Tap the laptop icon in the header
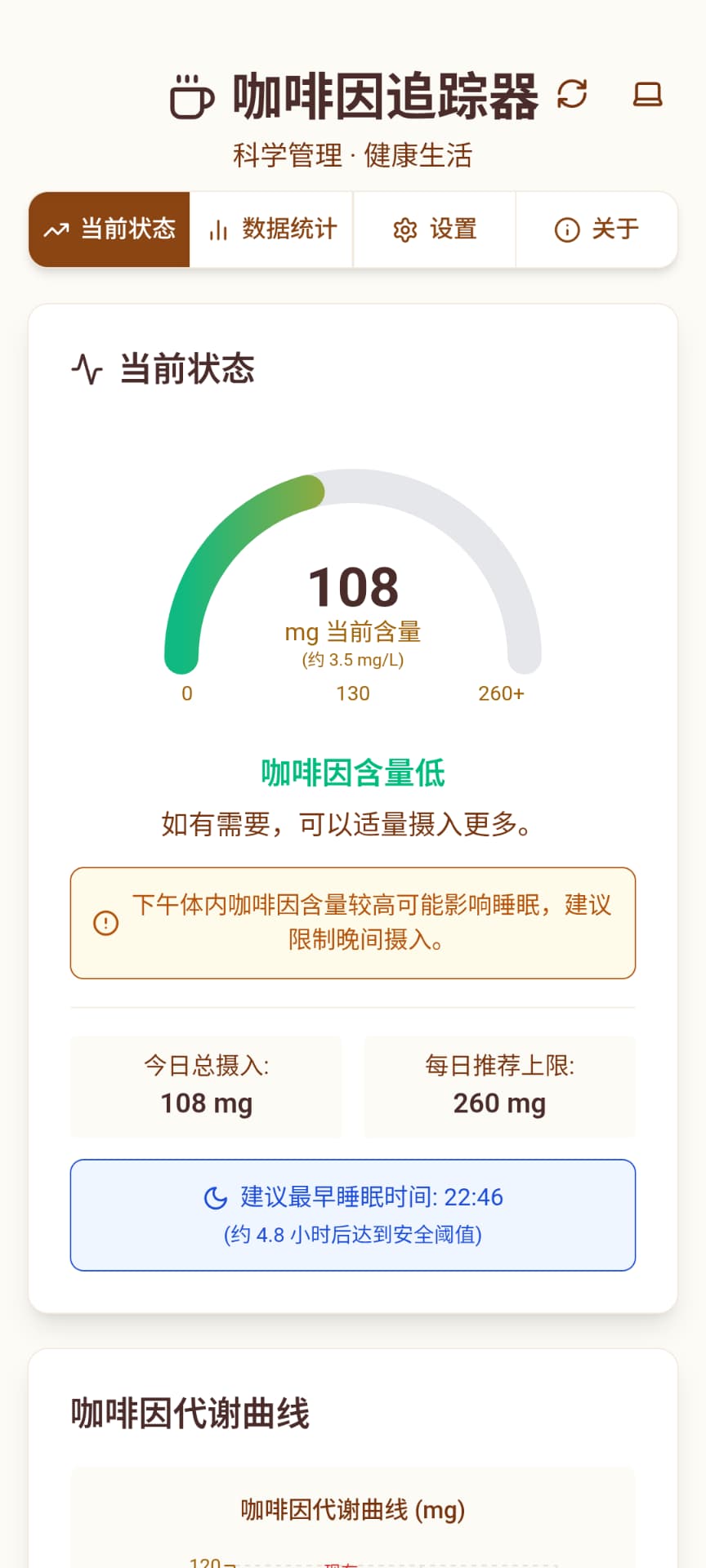This screenshot has height=1568, width=706. tap(648, 94)
